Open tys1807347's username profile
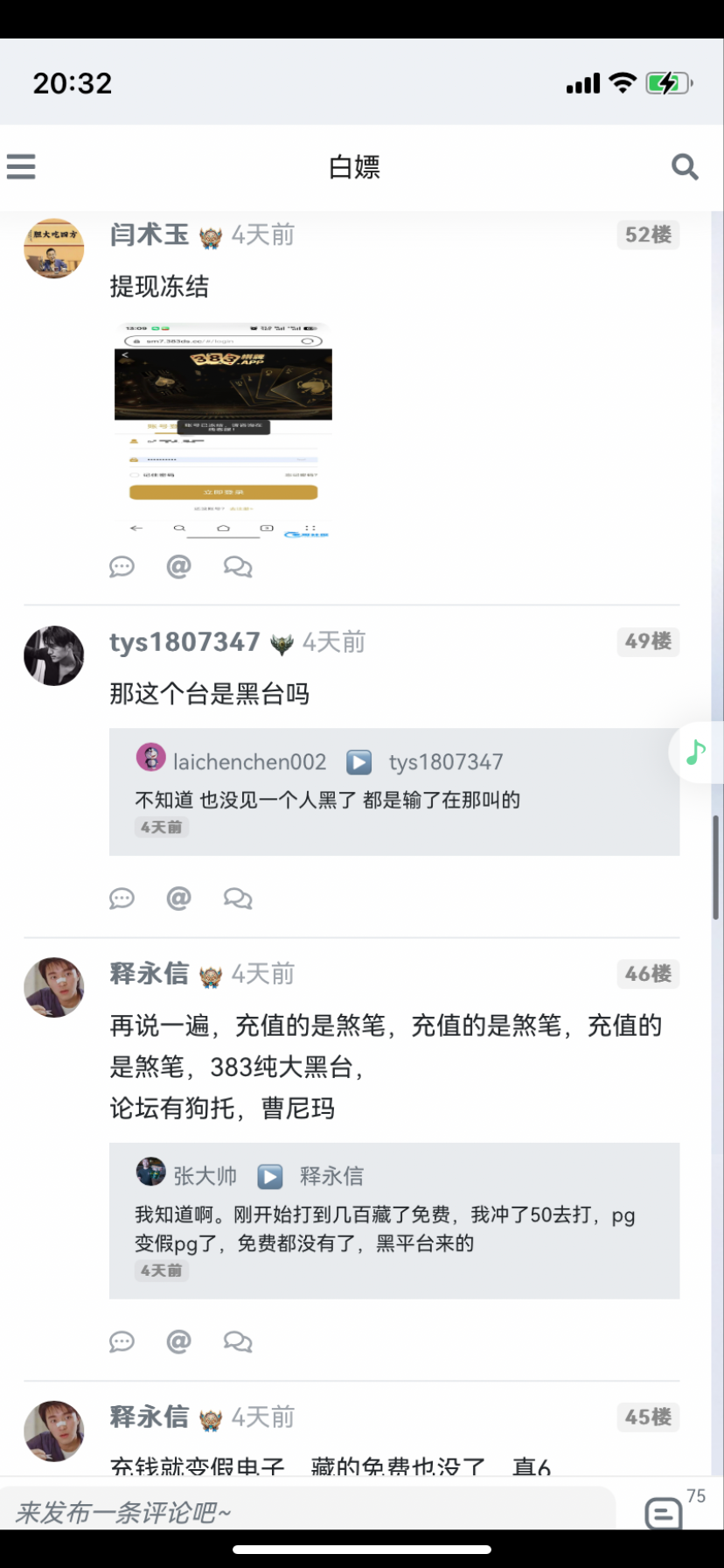Image resolution: width=724 pixels, height=1568 pixels. tap(184, 642)
